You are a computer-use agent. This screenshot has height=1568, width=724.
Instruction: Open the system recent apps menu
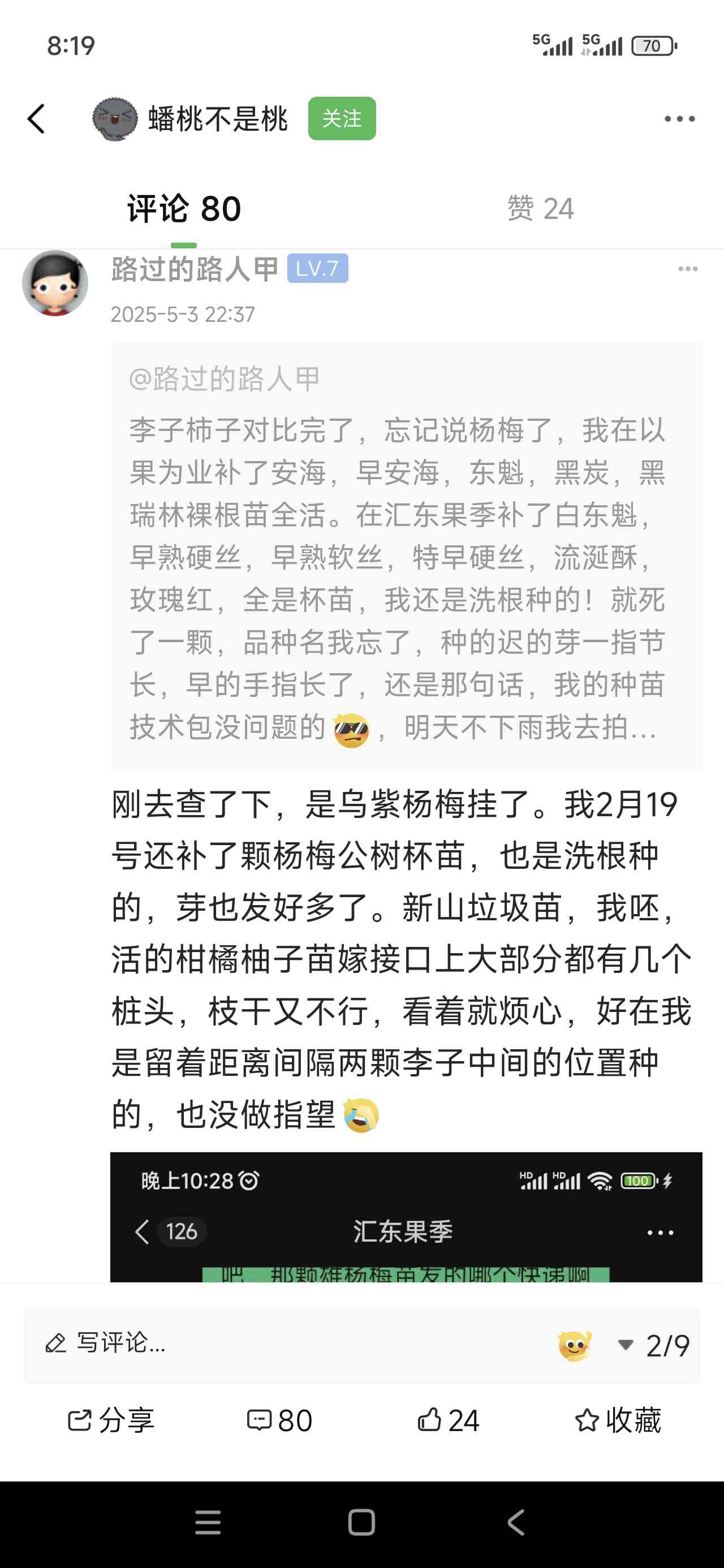tap(208, 1523)
